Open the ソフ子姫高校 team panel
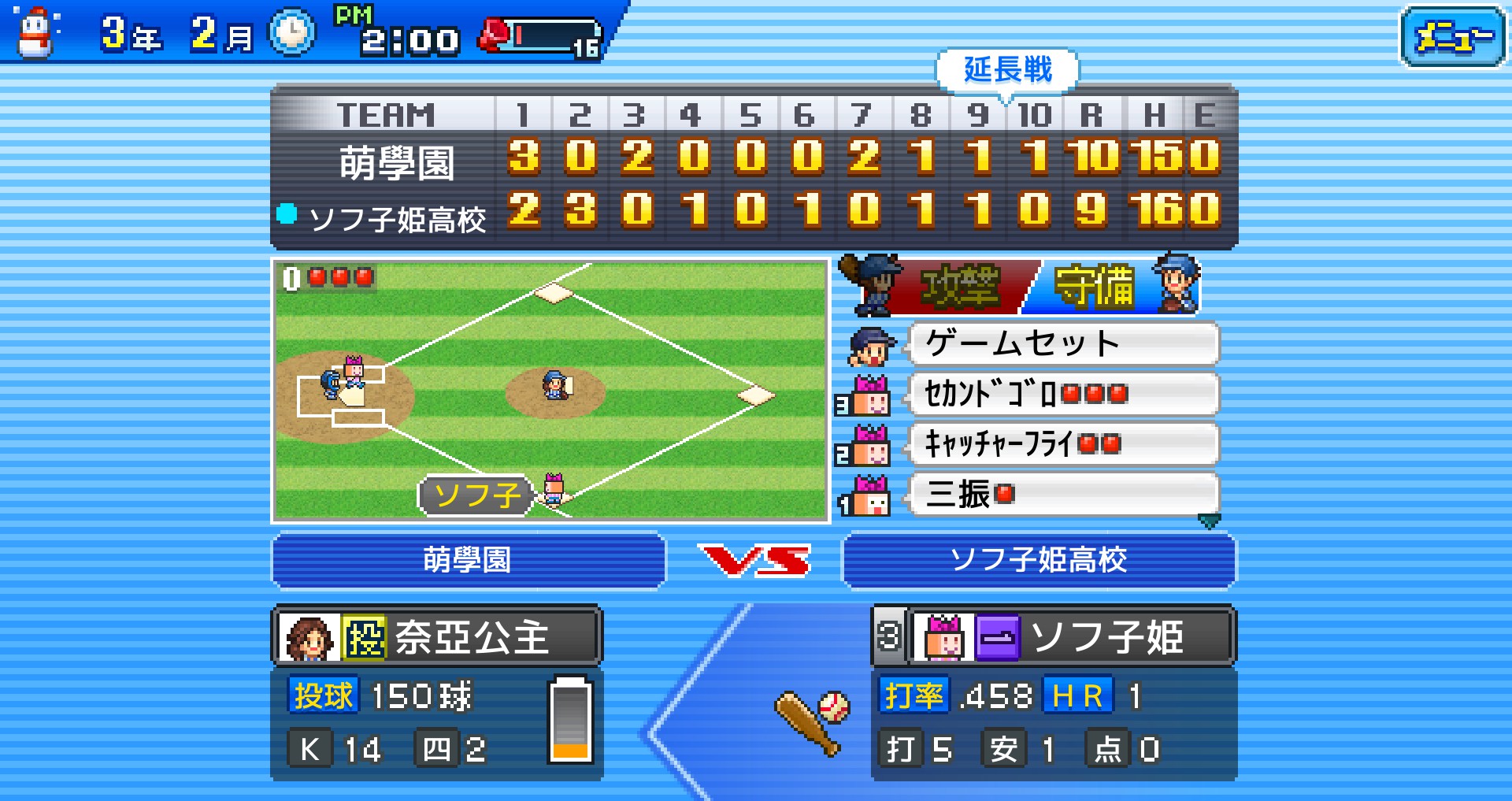The image size is (1512, 801). pos(1039,561)
